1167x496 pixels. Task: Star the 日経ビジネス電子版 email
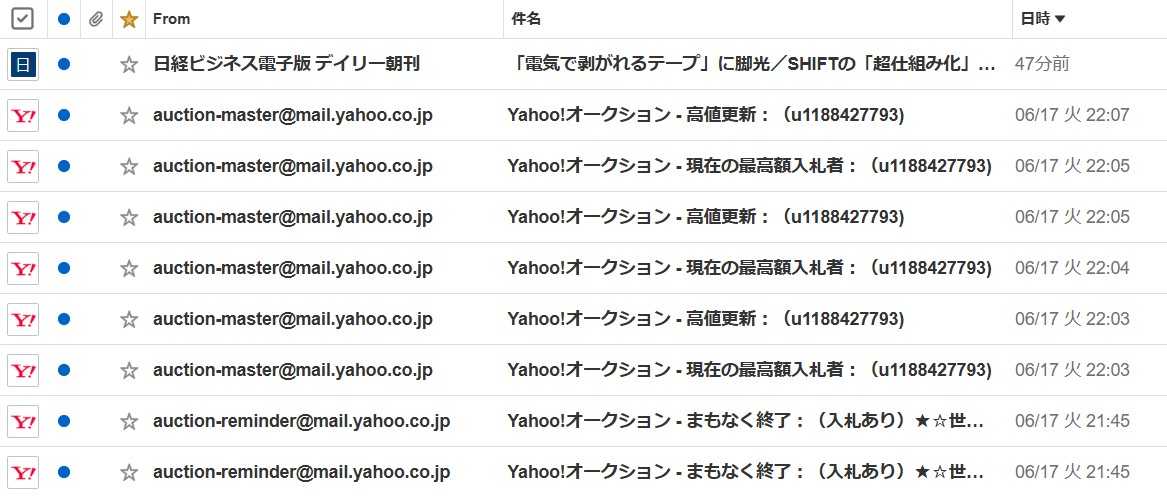pos(128,64)
